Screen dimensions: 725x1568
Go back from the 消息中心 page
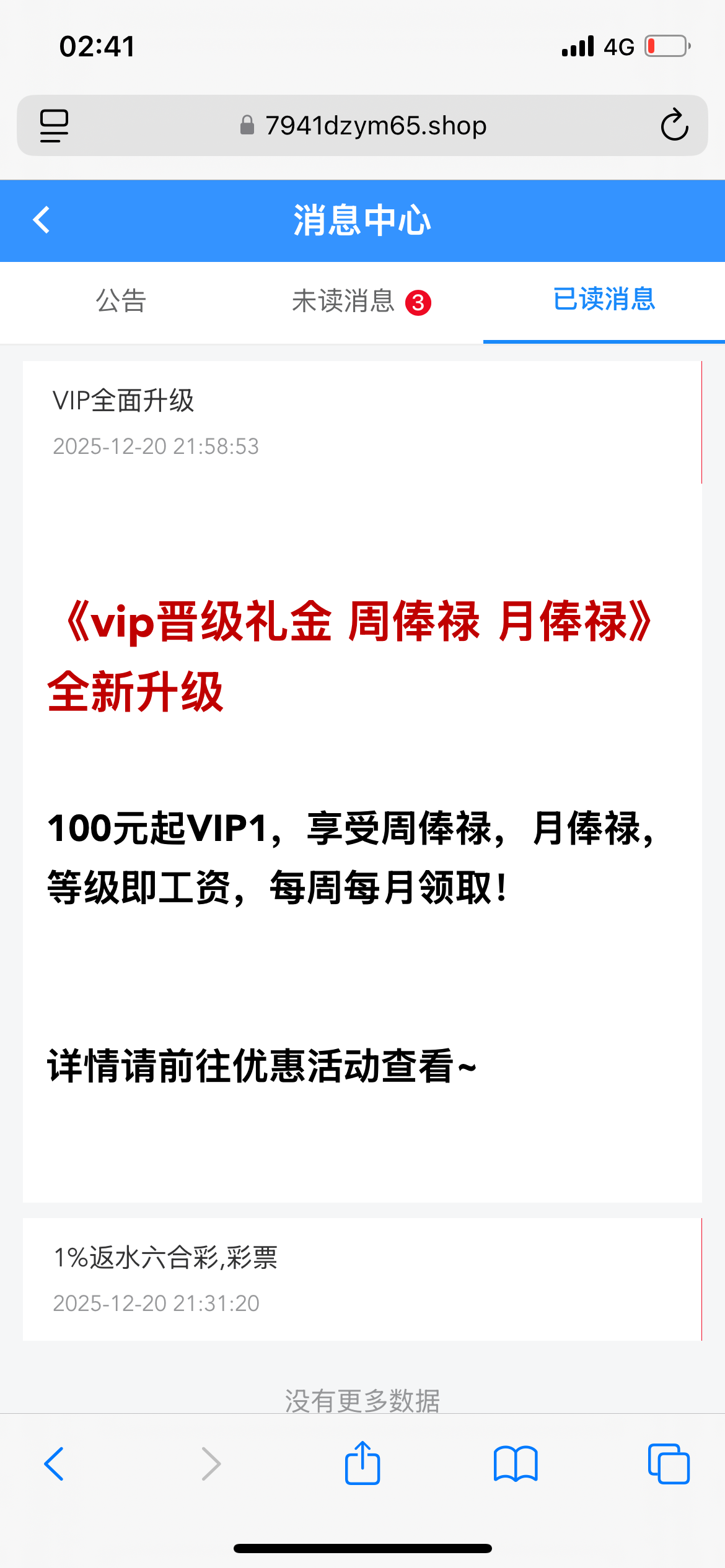42,220
